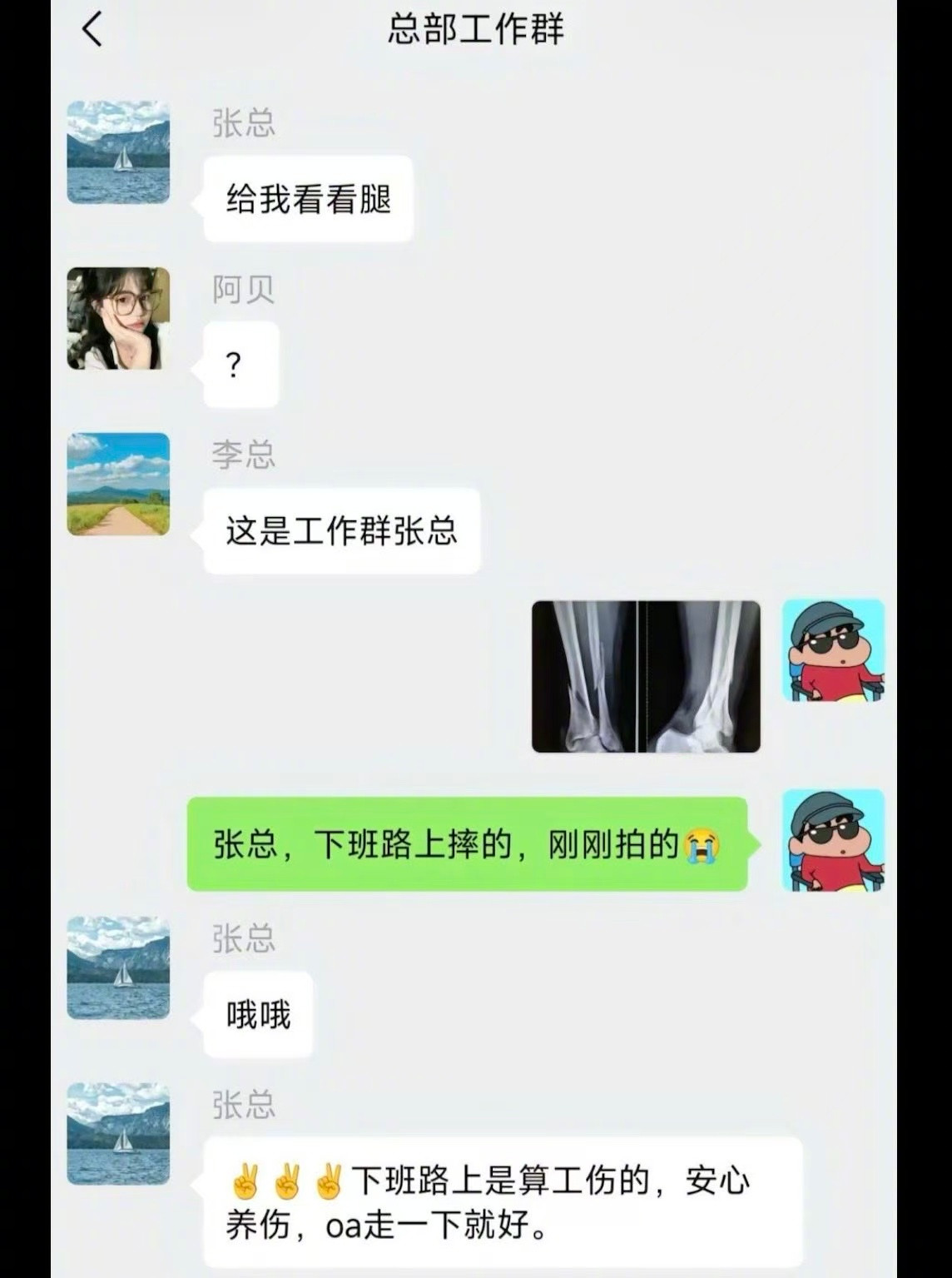Viewport: 952px width, 1278px height.
Task: Open 张总's sailboat profile avatar
Action: (117, 151)
